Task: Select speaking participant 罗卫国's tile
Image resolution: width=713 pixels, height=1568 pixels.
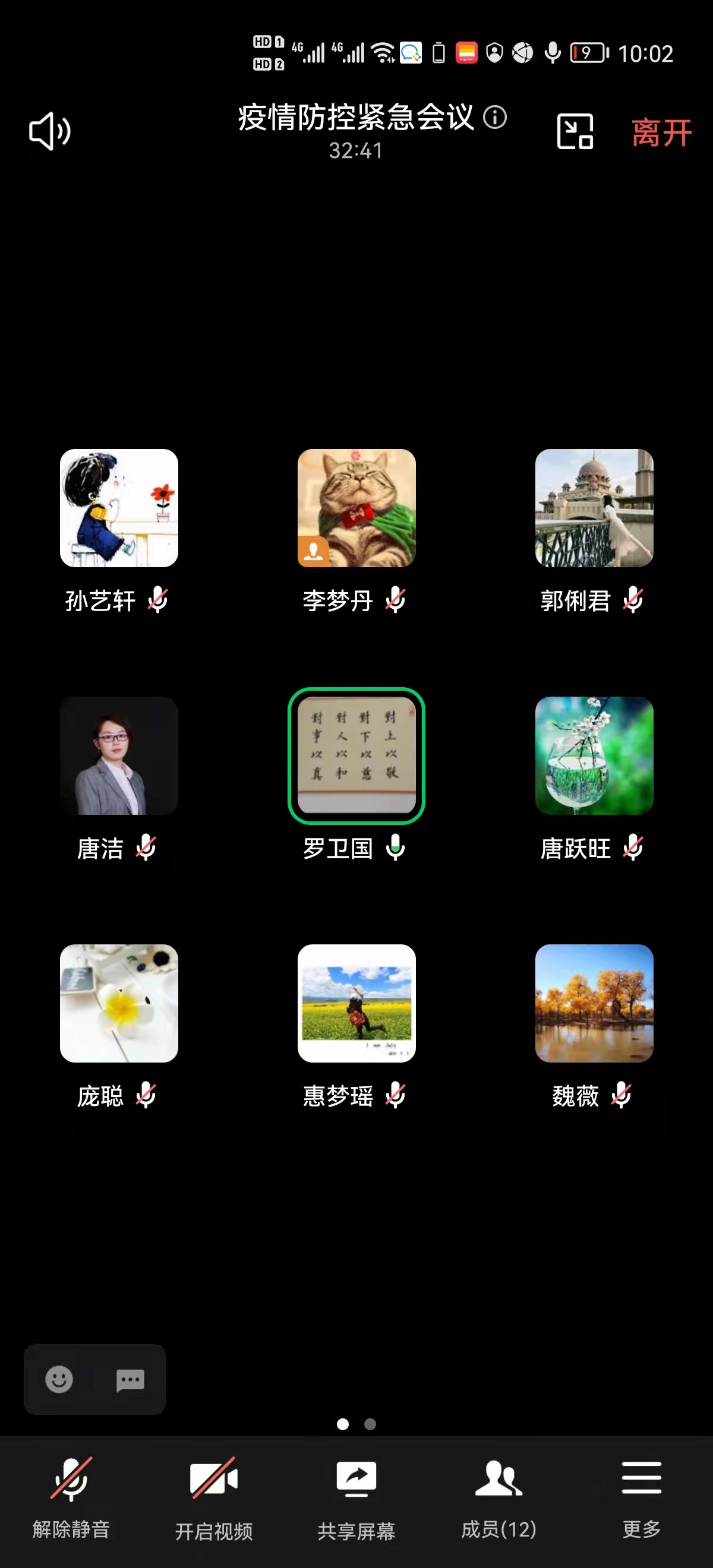Action: pyautogui.click(x=356, y=756)
